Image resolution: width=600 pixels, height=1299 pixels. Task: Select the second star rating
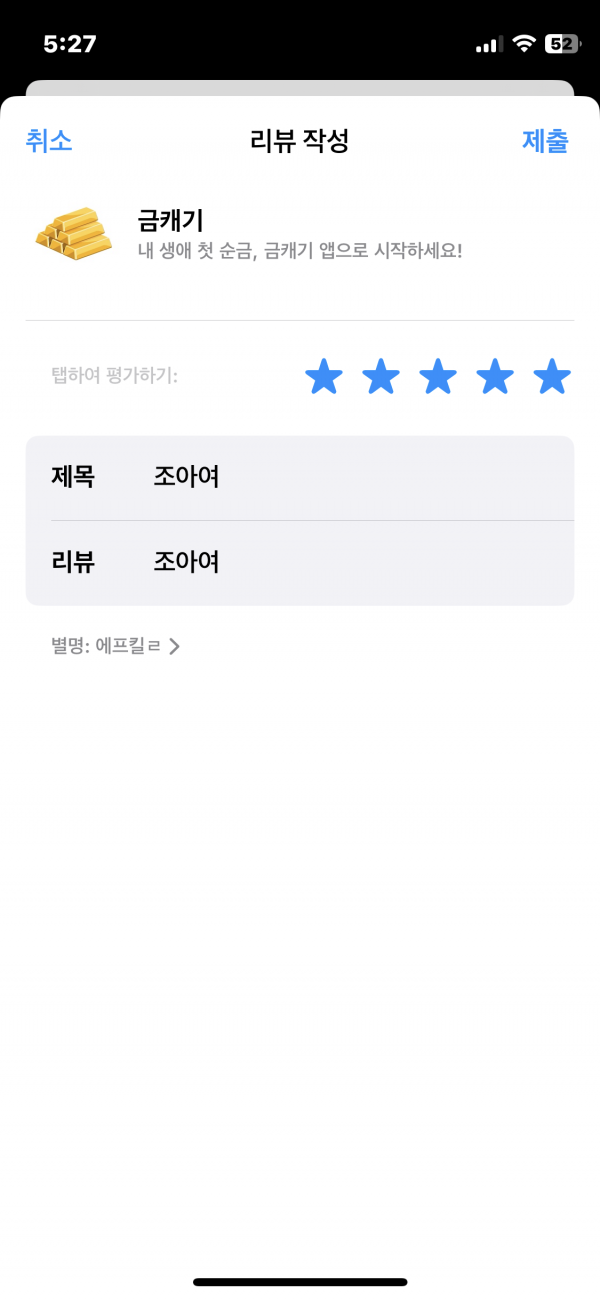pyautogui.click(x=381, y=377)
